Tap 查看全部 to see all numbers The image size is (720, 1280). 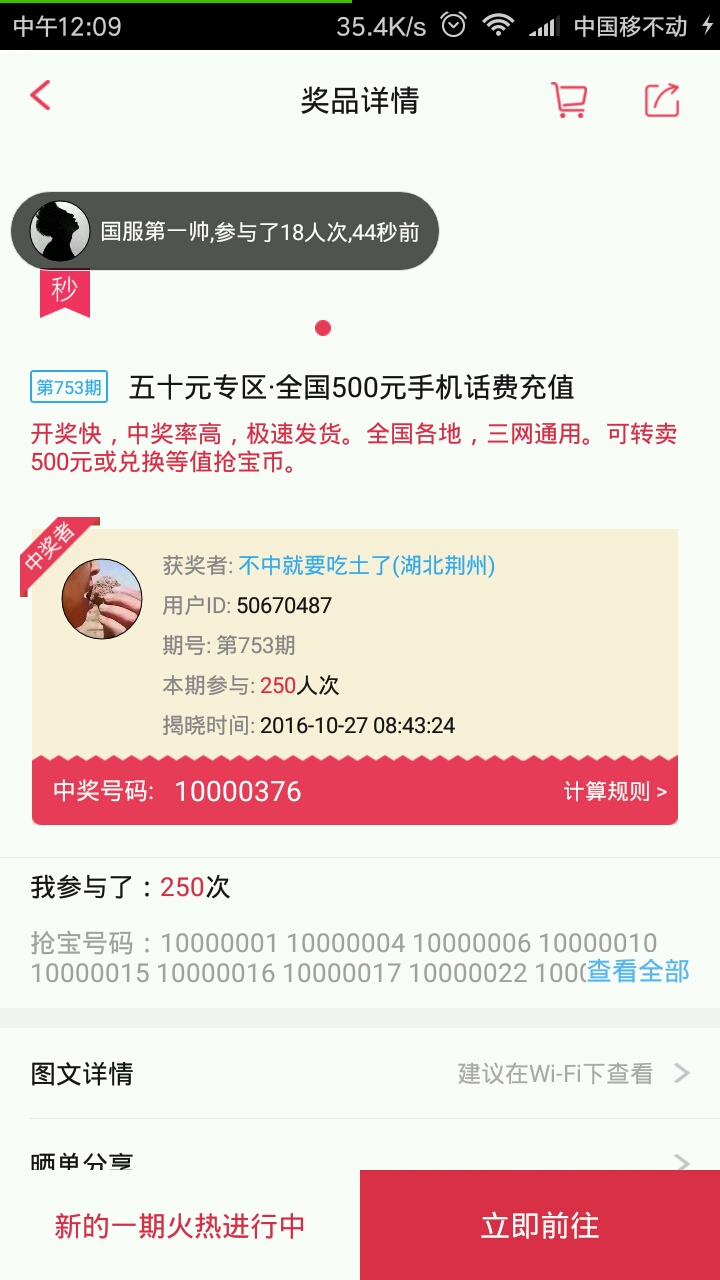tap(638, 970)
